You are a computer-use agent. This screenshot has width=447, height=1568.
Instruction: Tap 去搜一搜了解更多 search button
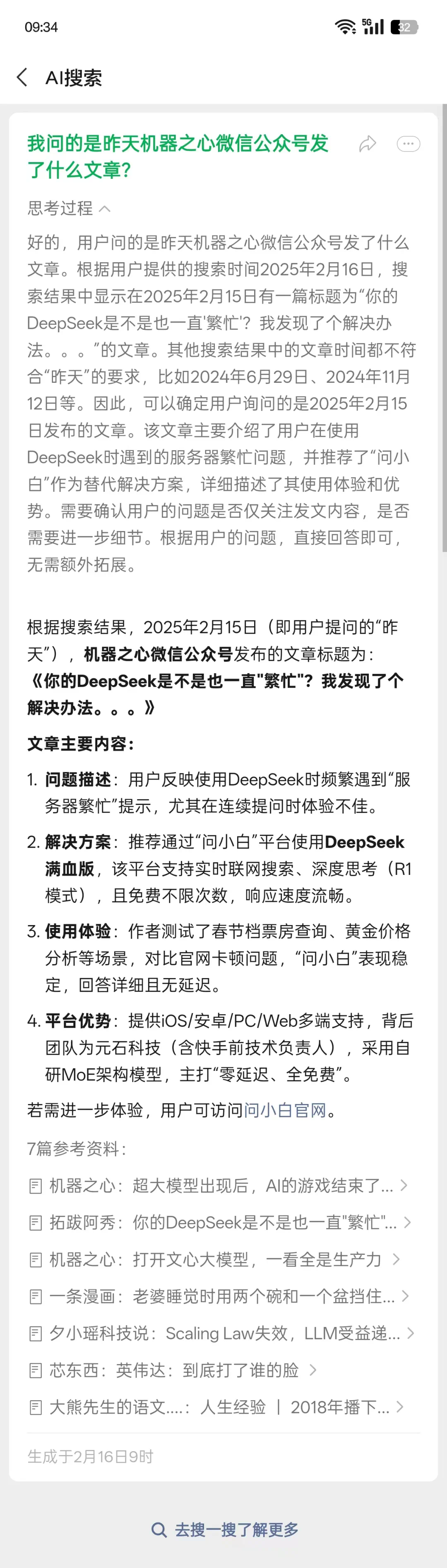click(x=224, y=1529)
